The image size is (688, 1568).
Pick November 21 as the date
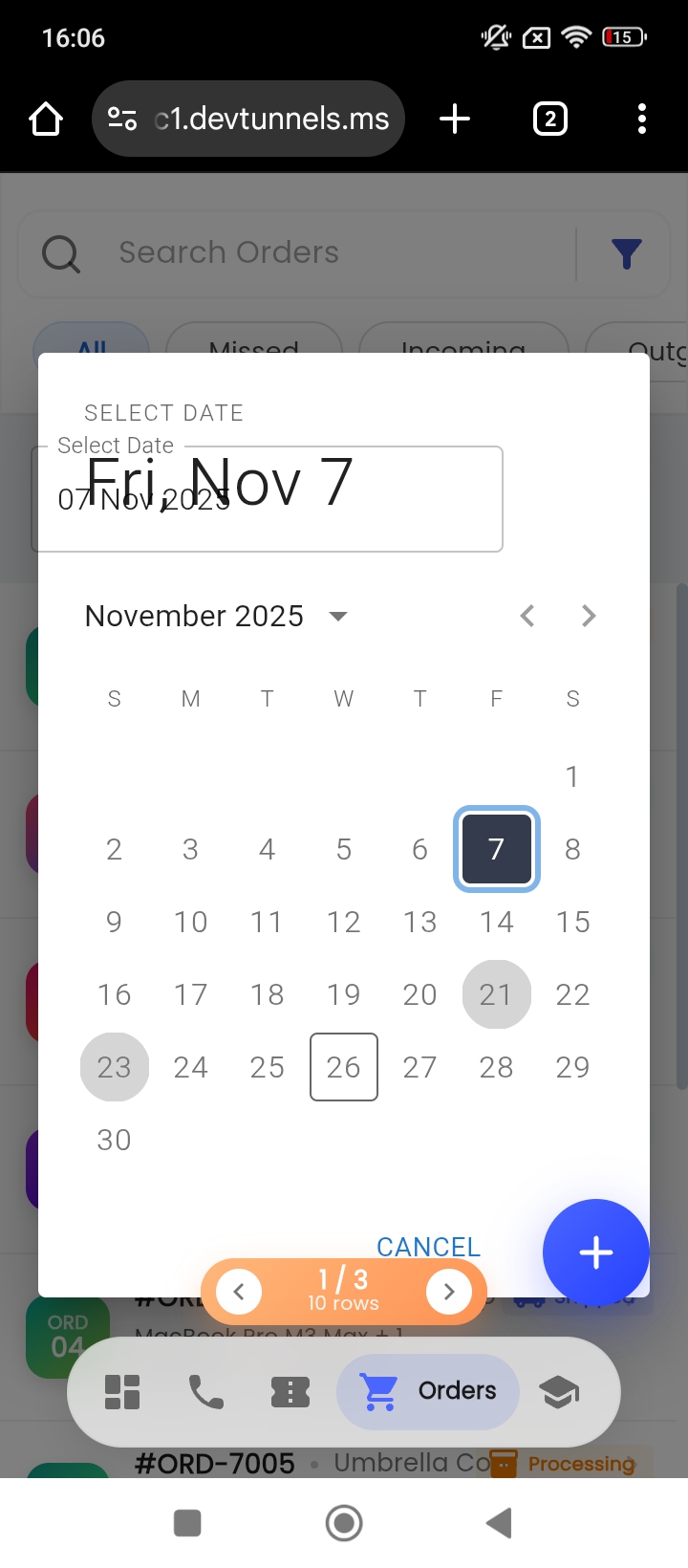[x=496, y=994]
